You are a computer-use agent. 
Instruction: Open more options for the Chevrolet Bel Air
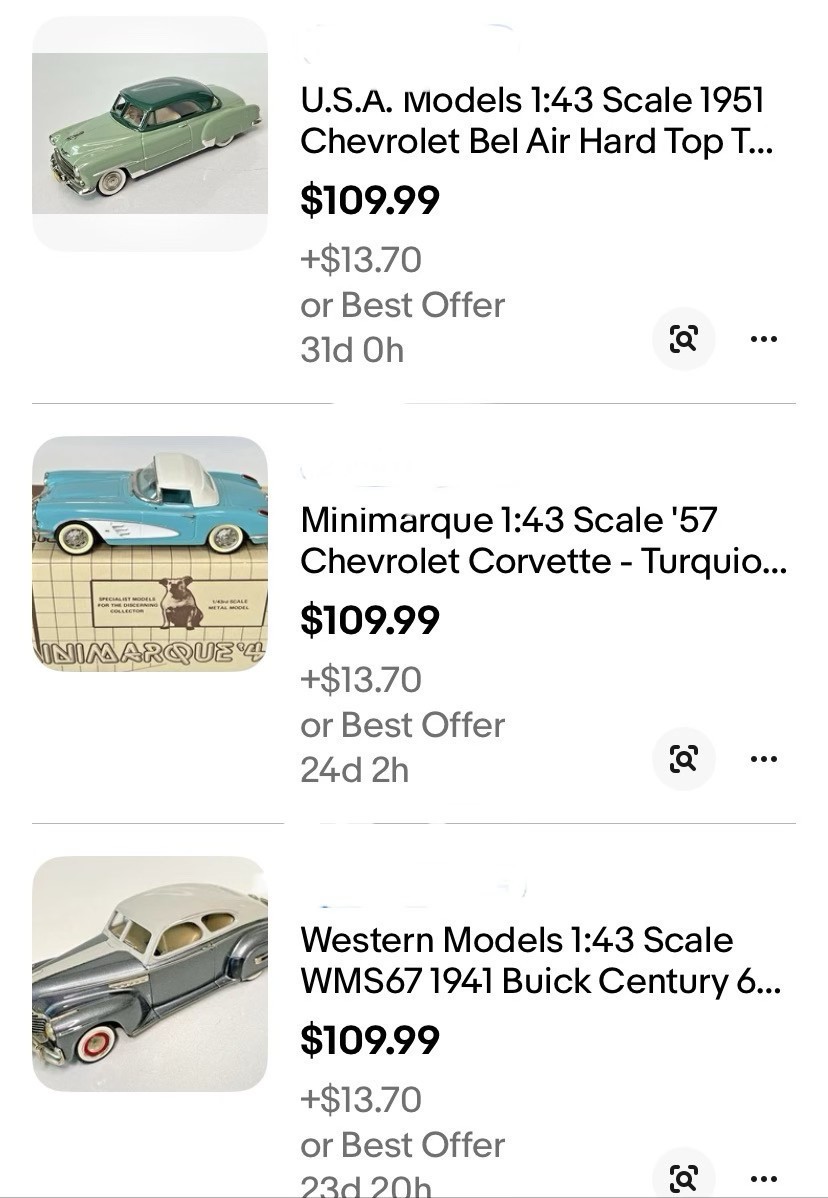[763, 339]
